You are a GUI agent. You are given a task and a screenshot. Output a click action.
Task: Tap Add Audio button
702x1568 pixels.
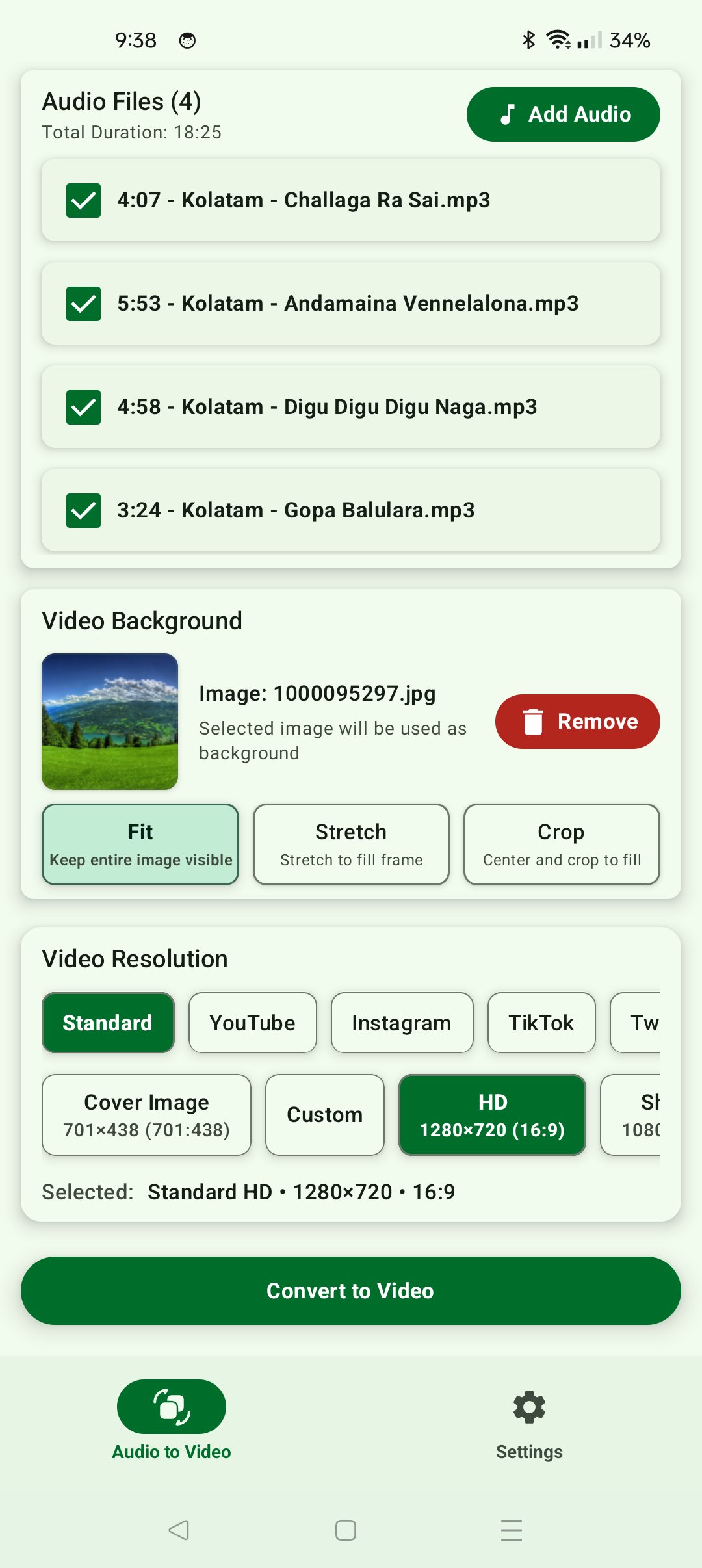pos(563,114)
